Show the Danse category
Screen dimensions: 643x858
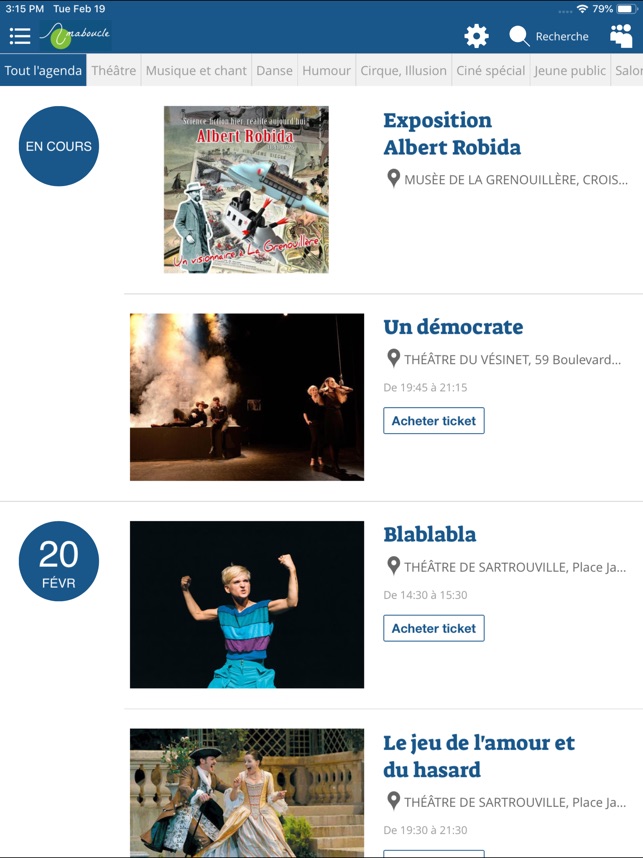click(x=274, y=71)
